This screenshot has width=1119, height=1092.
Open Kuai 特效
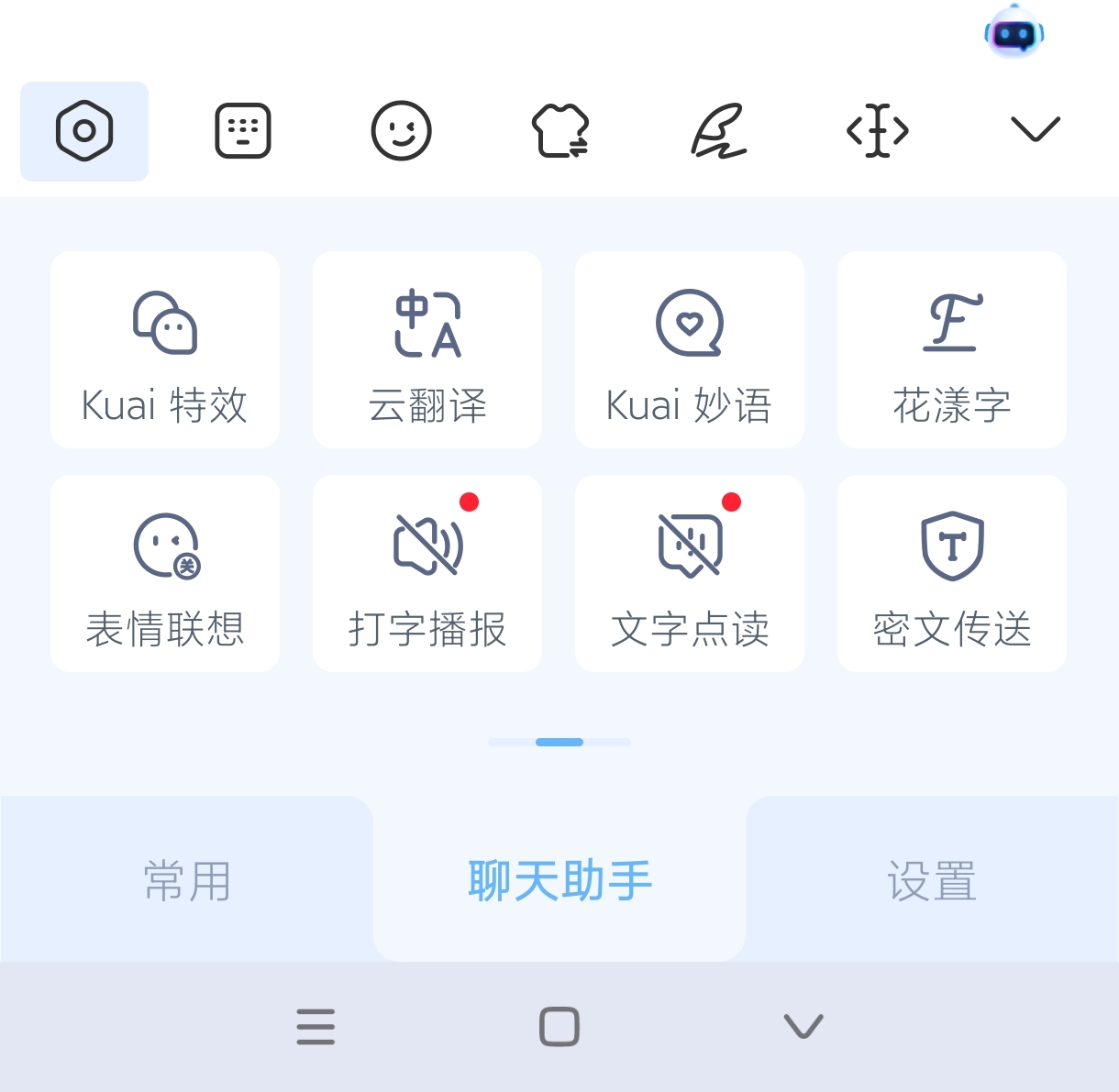(x=165, y=349)
